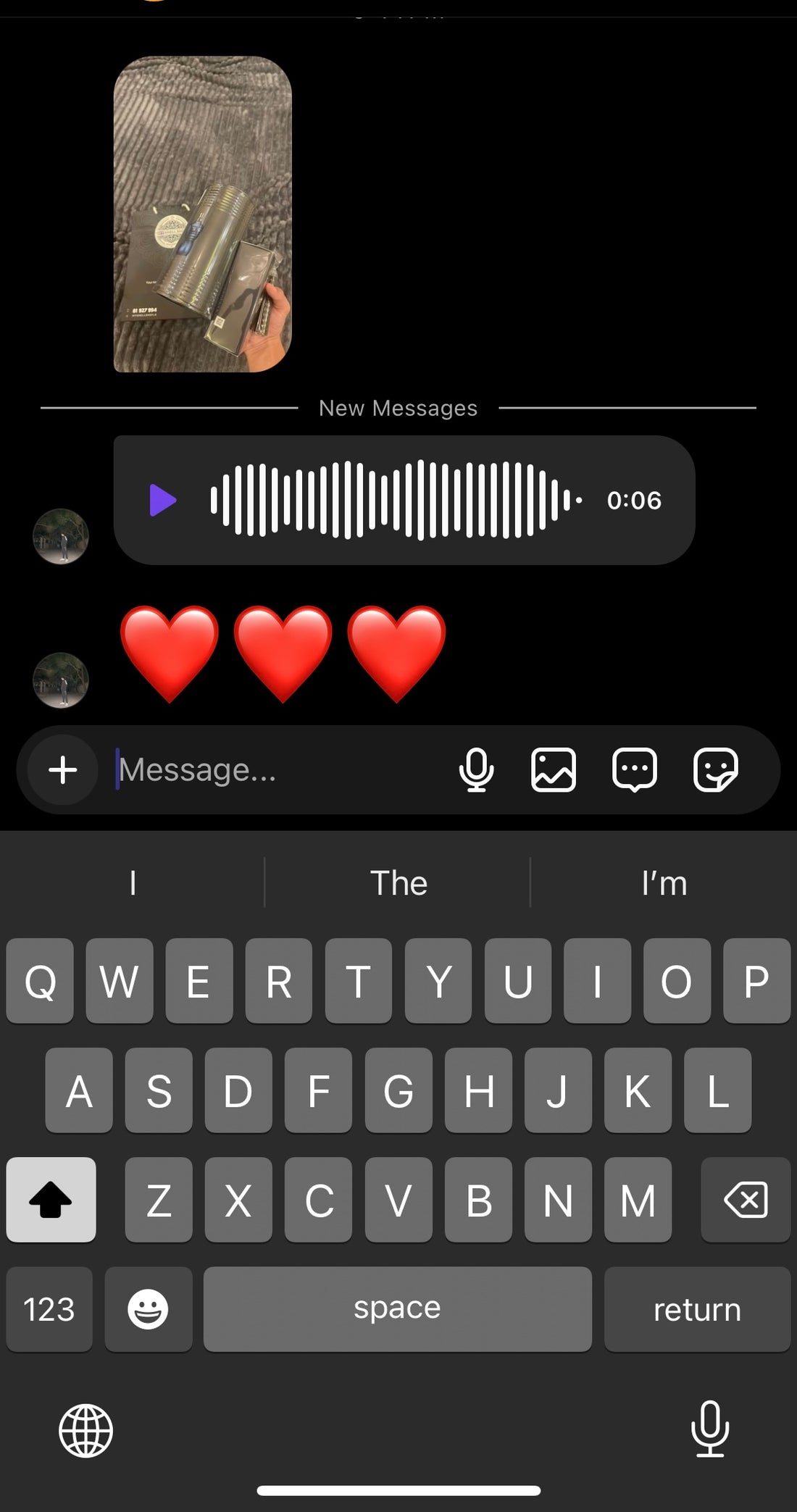Open the received perfume photo
This screenshot has width=797, height=1512.
coord(203,214)
